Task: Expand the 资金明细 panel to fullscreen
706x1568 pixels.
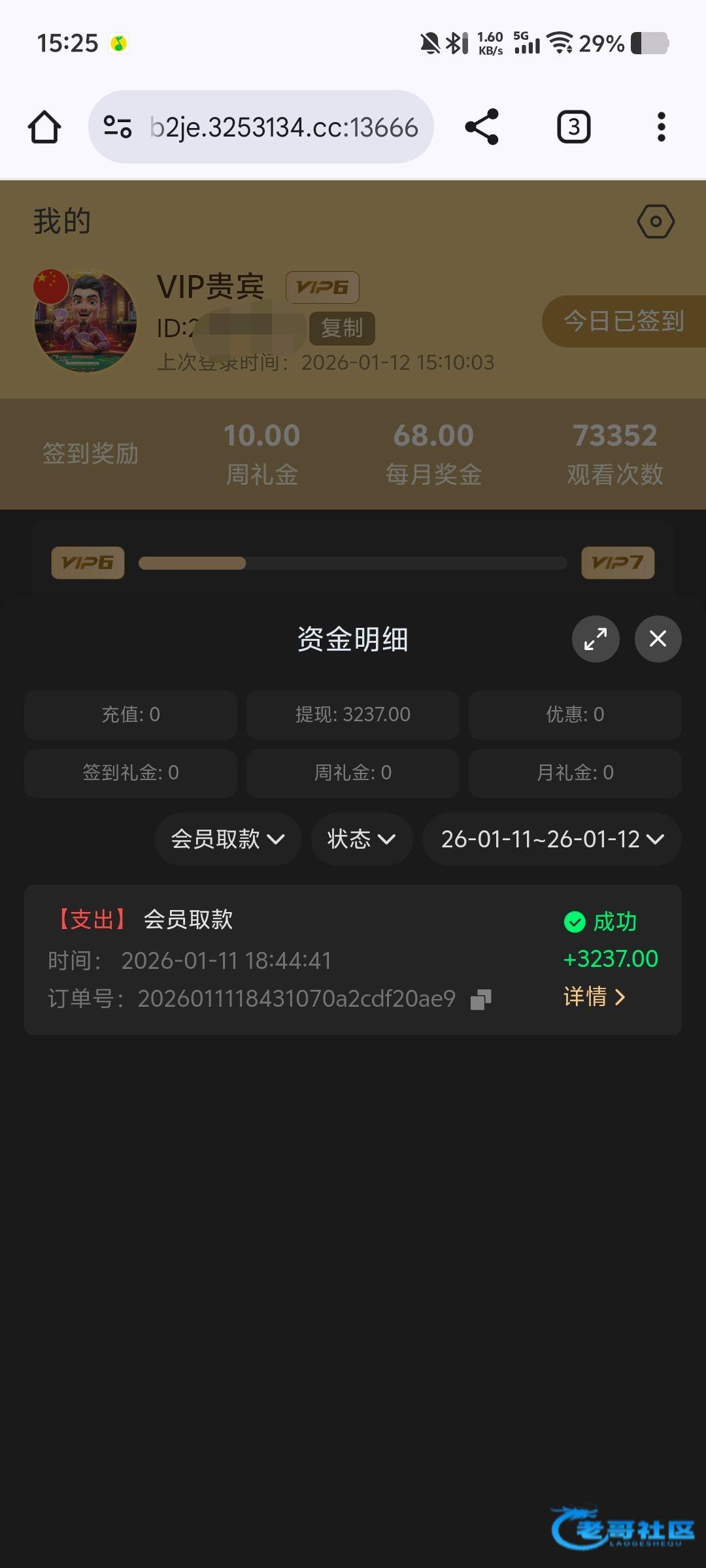Action: click(x=595, y=639)
